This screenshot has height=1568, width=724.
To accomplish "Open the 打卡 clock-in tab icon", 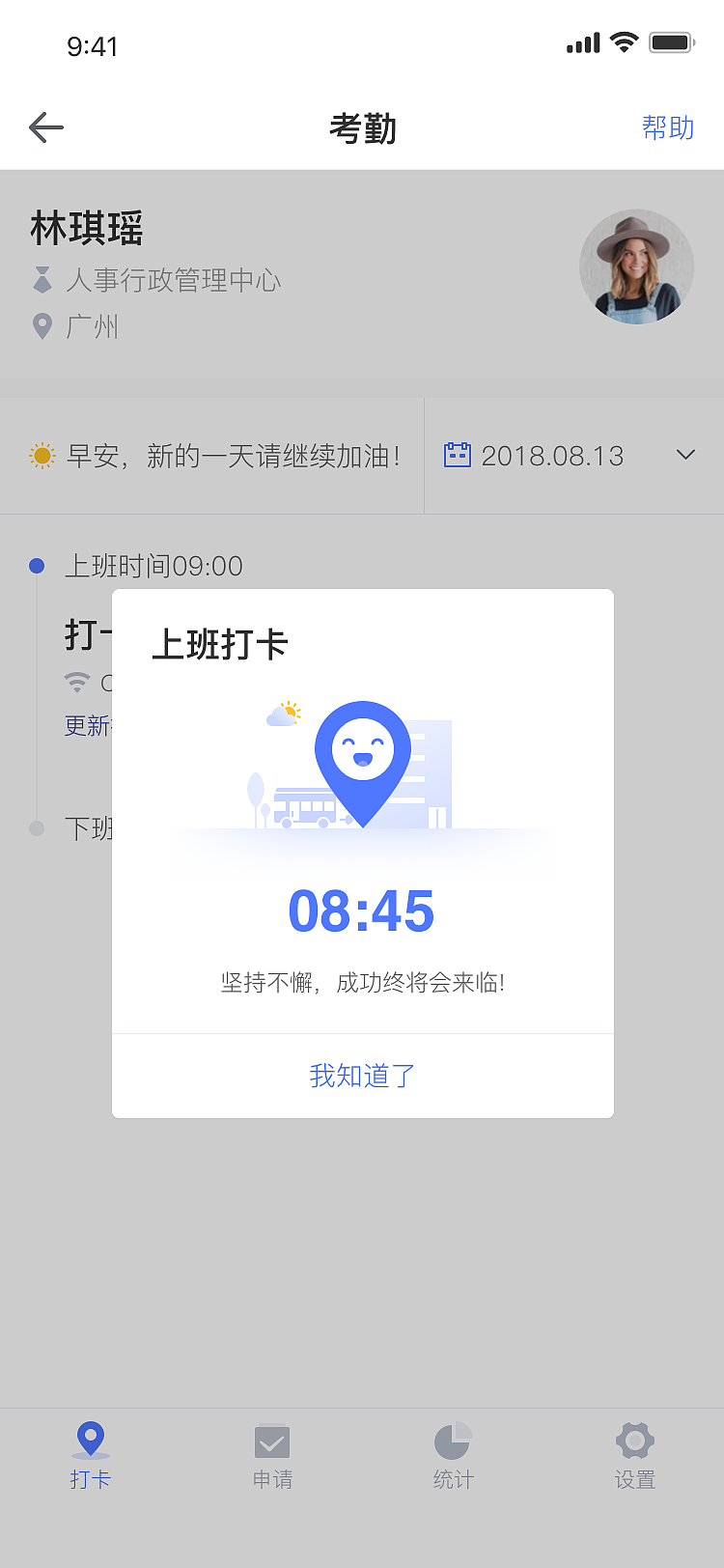I will (x=91, y=1439).
